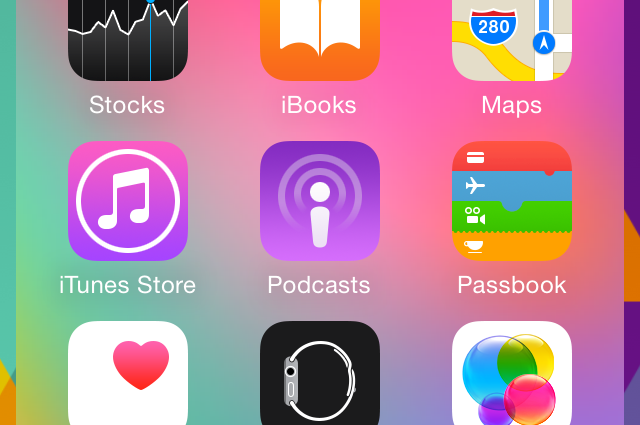Open iTunes Store
This screenshot has height=425, width=640.
pyautogui.click(x=128, y=201)
